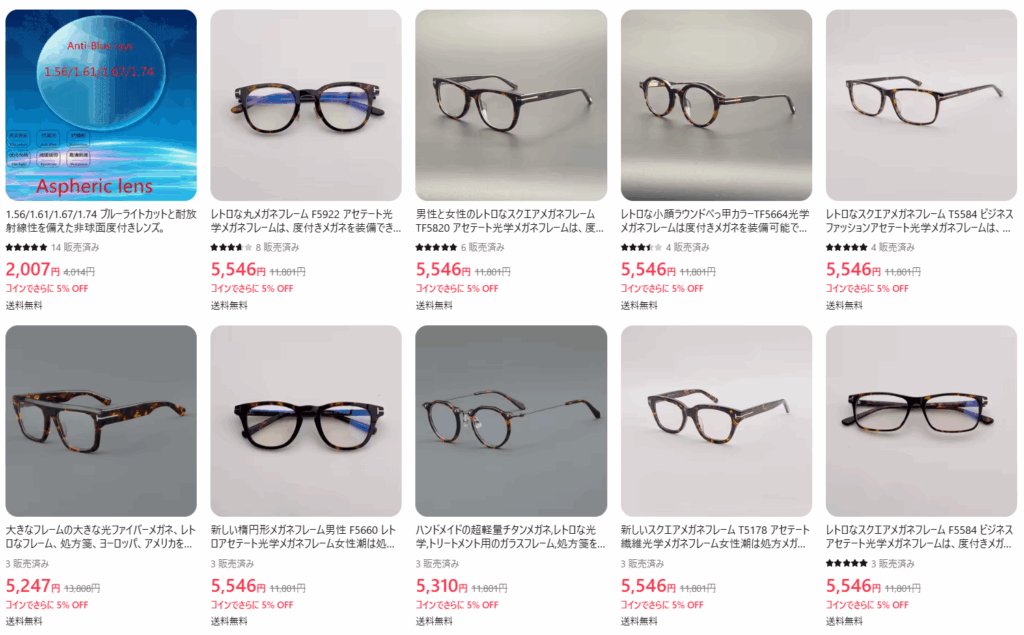Image resolution: width=1024 pixels, height=635 pixels.
Task: Open round tortoiseshell TF5664 frame item
Action: point(716,105)
